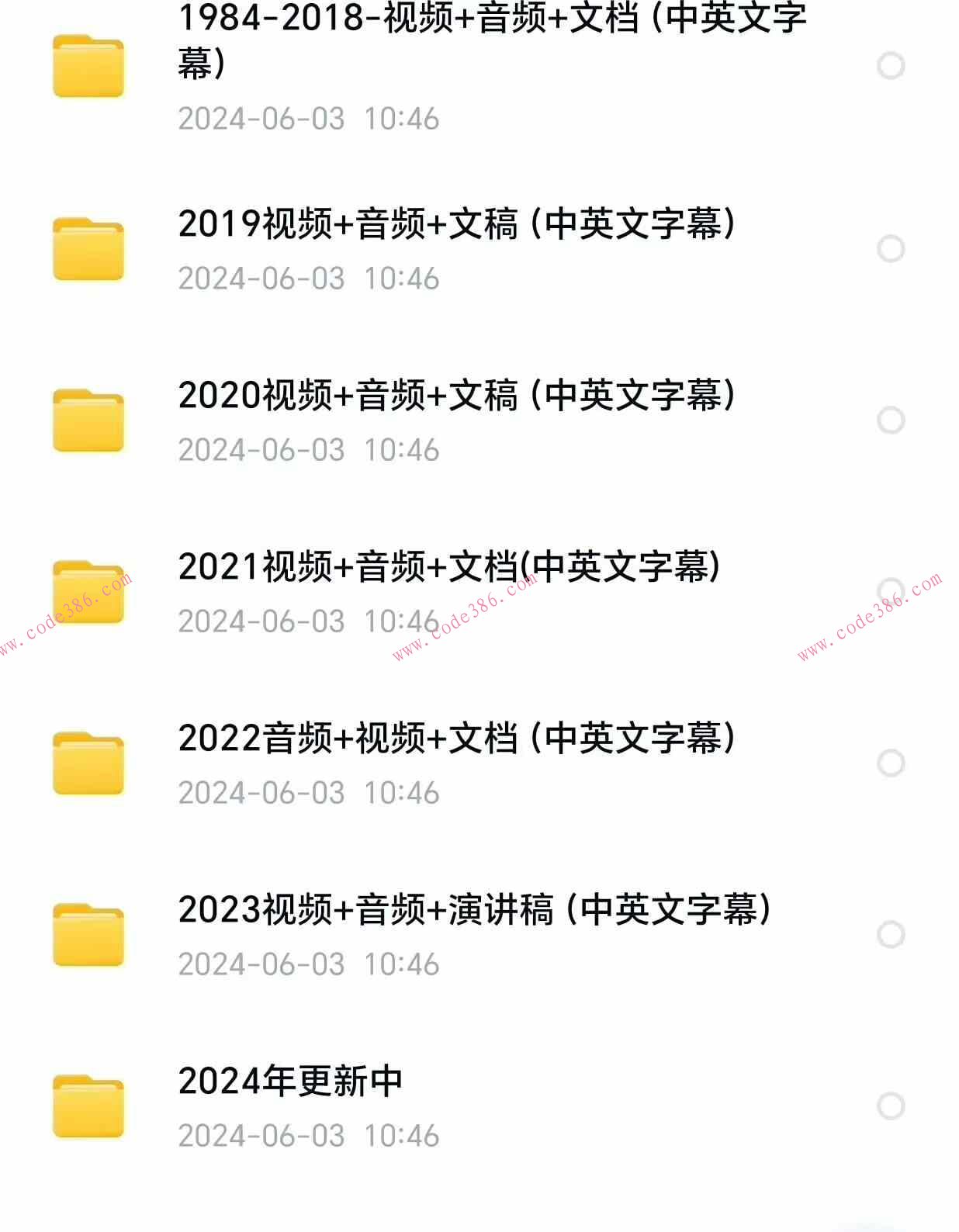Open the 2020视频+音频+文稿 folder

click(456, 396)
